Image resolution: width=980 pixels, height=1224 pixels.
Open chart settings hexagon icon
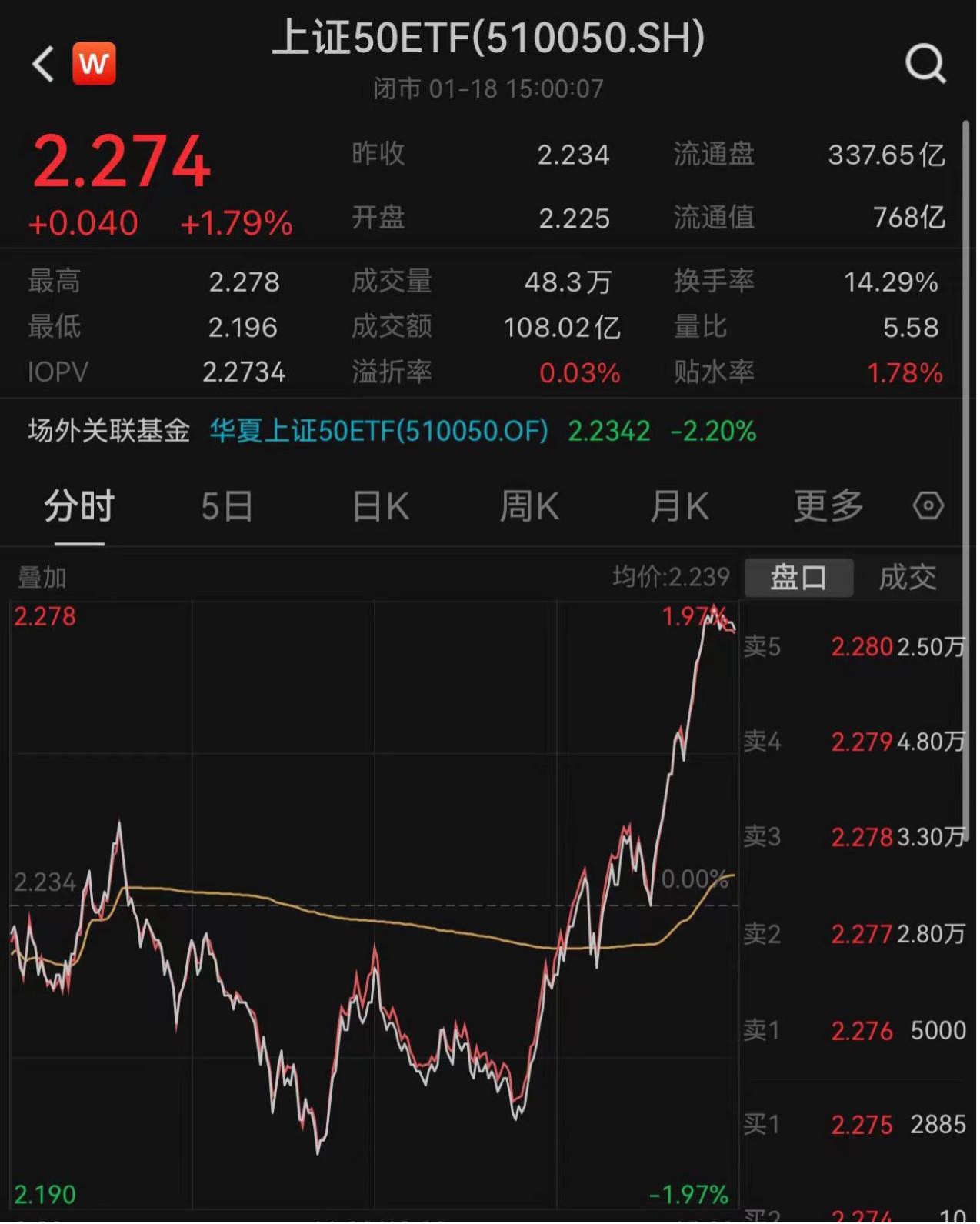(x=928, y=507)
